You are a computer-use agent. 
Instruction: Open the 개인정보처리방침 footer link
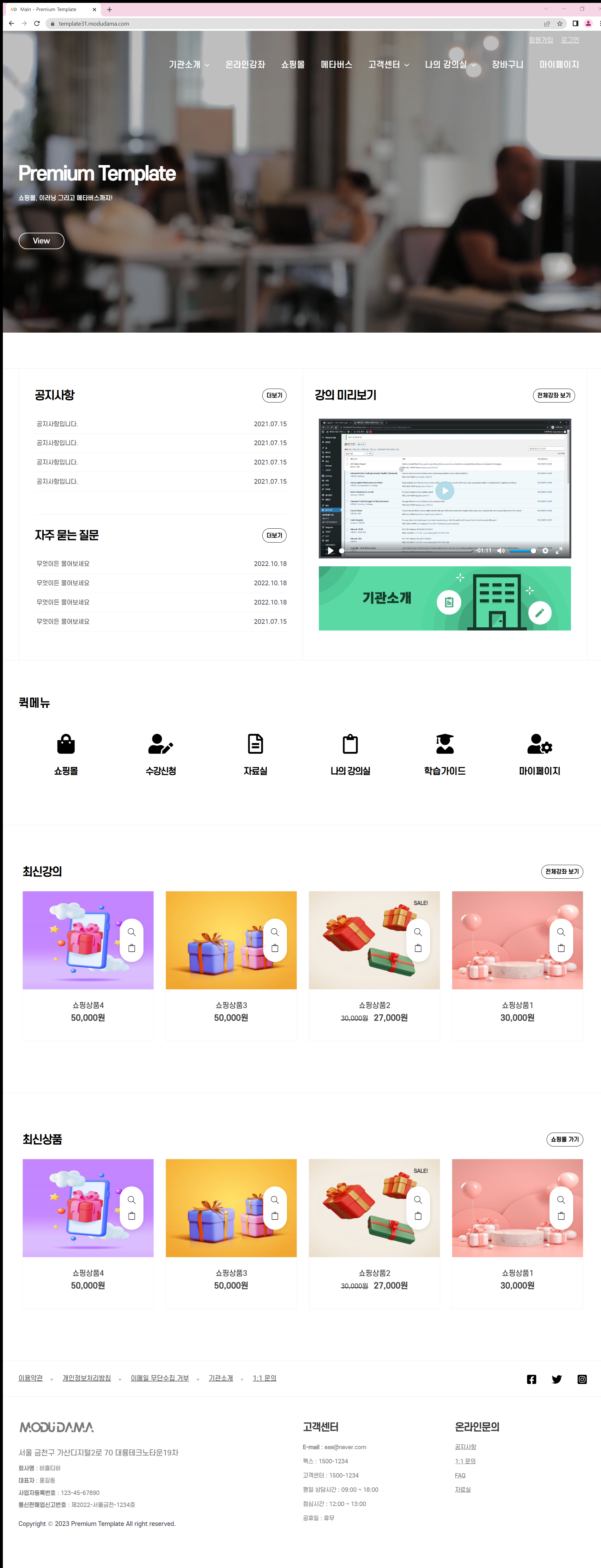(86, 1378)
